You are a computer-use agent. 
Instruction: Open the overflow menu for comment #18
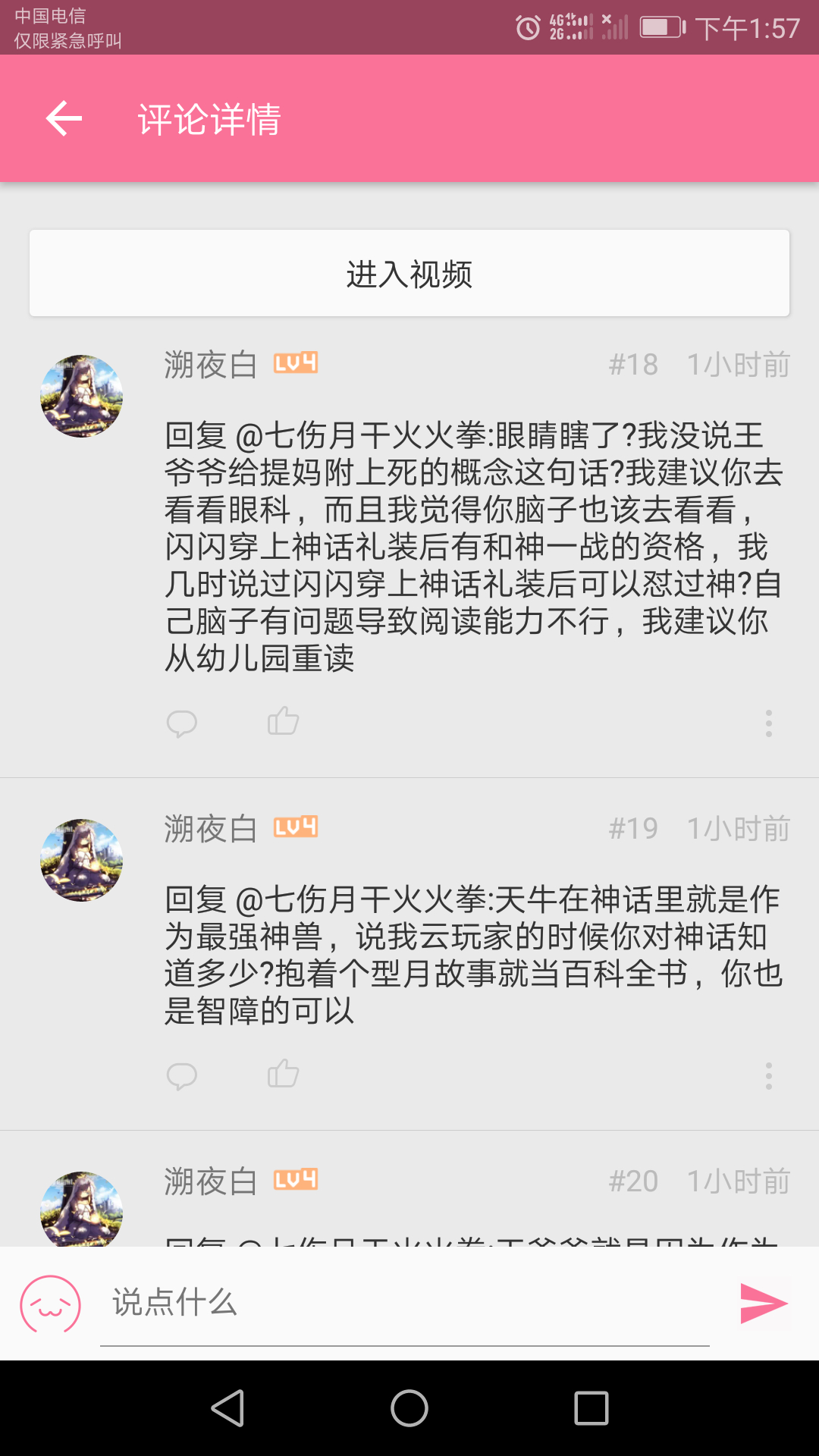(x=769, y=723)
